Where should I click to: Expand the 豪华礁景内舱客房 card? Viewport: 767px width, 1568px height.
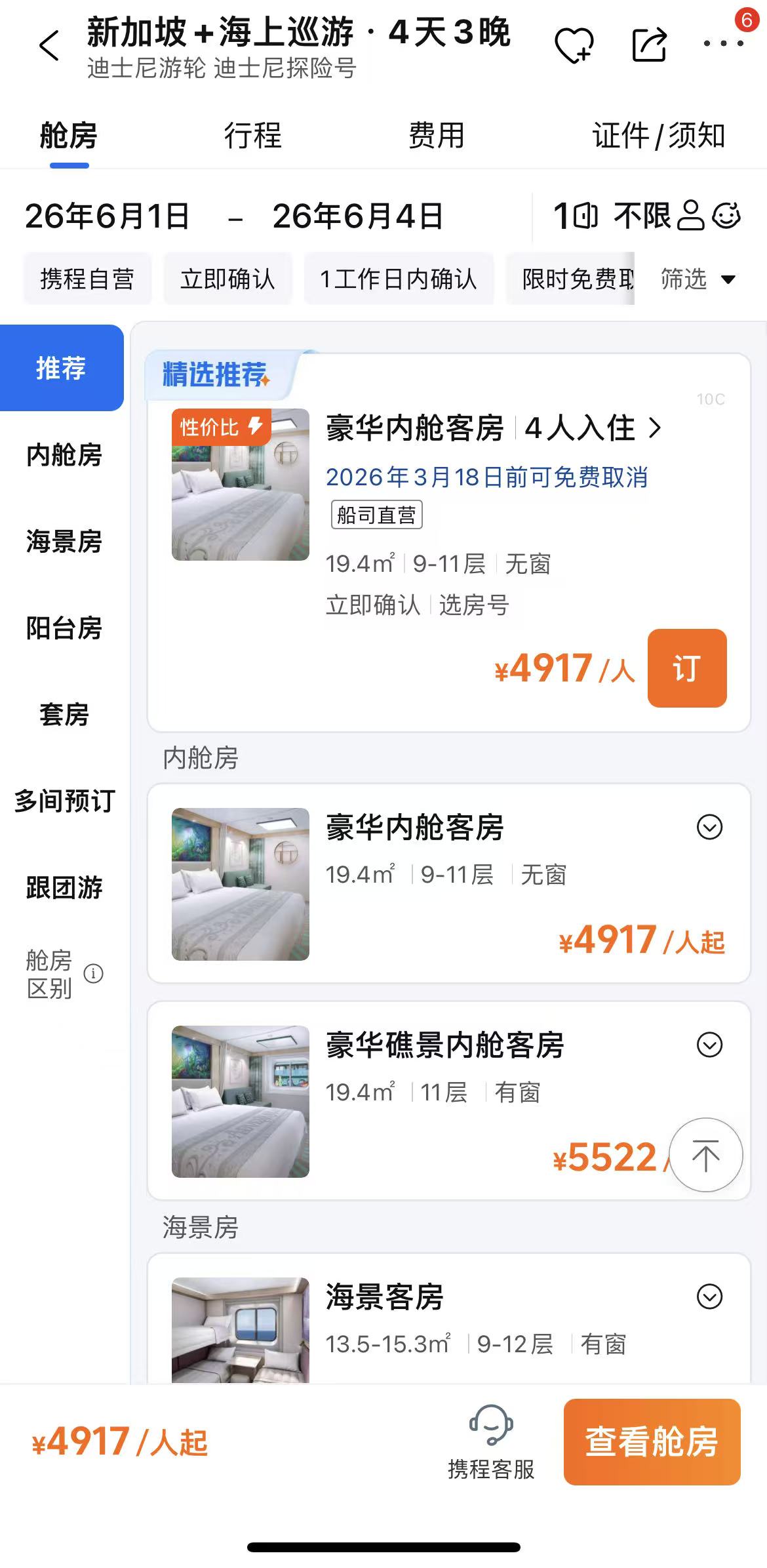tap(709, 1045)
